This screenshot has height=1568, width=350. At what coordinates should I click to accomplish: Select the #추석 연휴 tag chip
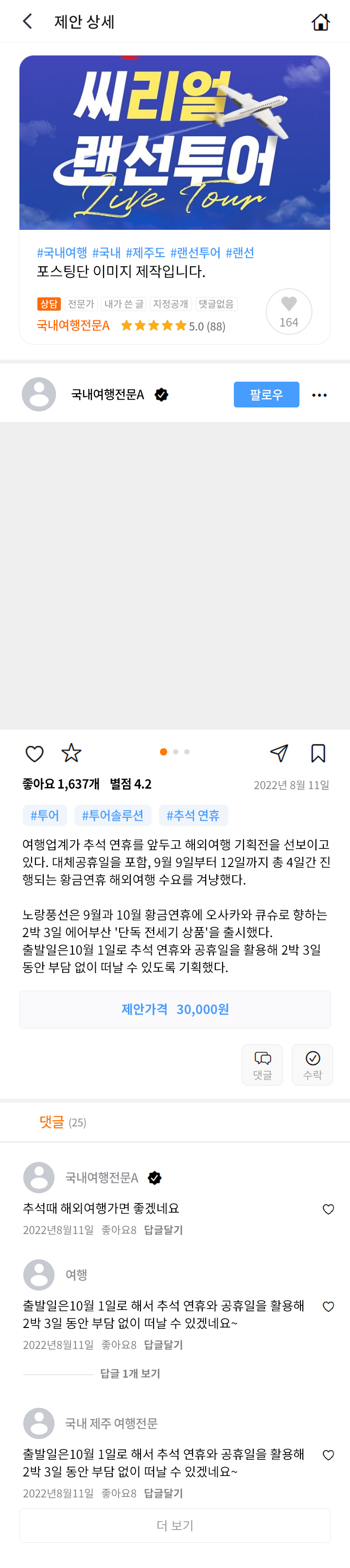coord(192,815)
